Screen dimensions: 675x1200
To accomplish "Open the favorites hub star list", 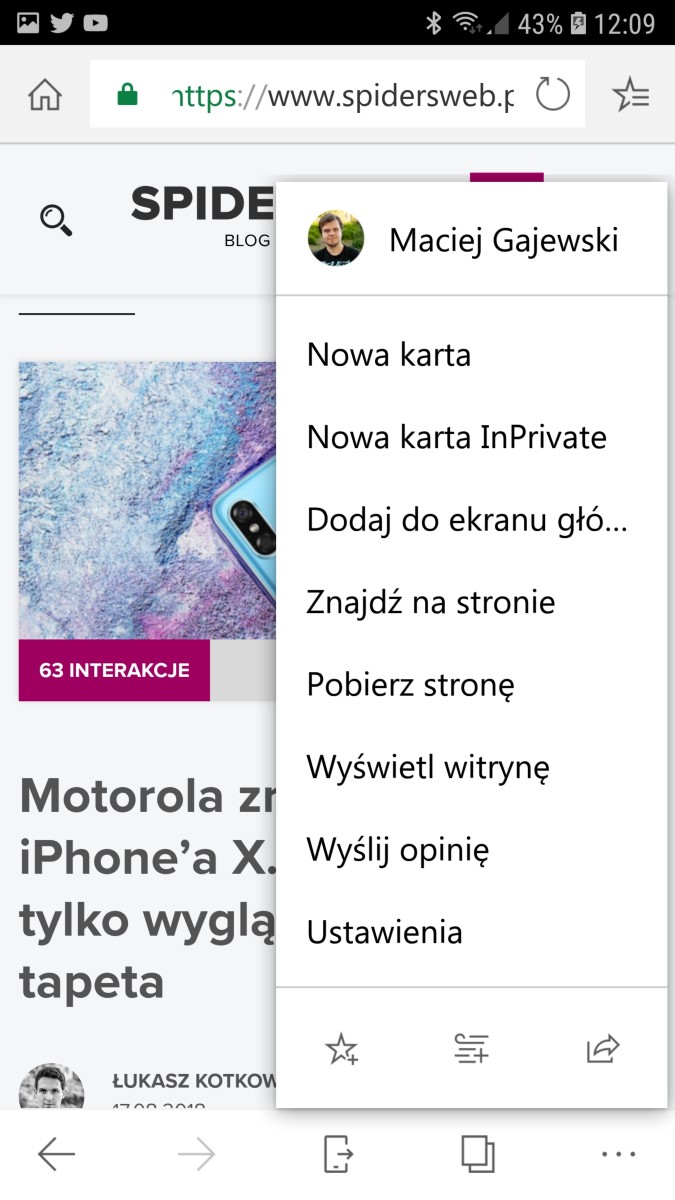I will click(x=631, y=95).
